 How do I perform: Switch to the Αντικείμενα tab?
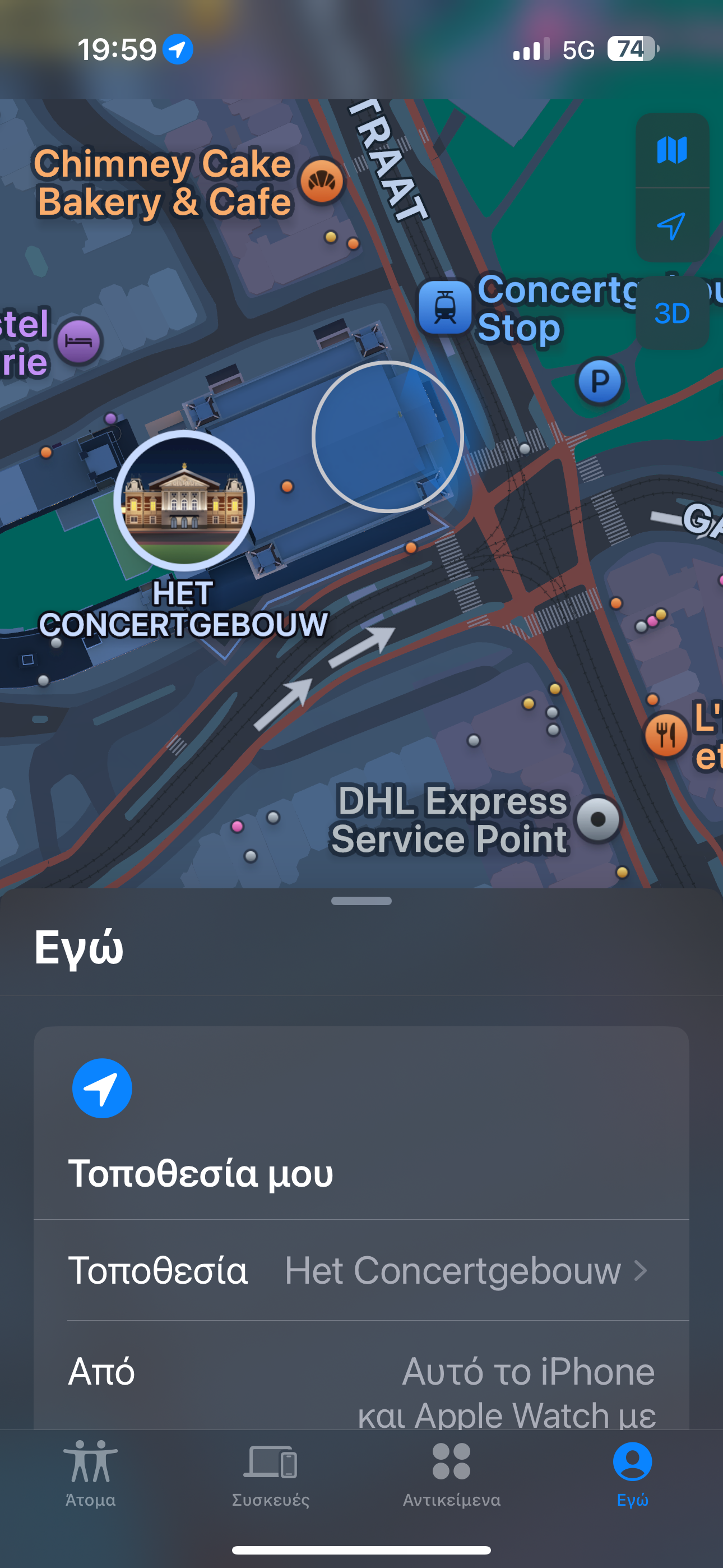(452, 1473)
